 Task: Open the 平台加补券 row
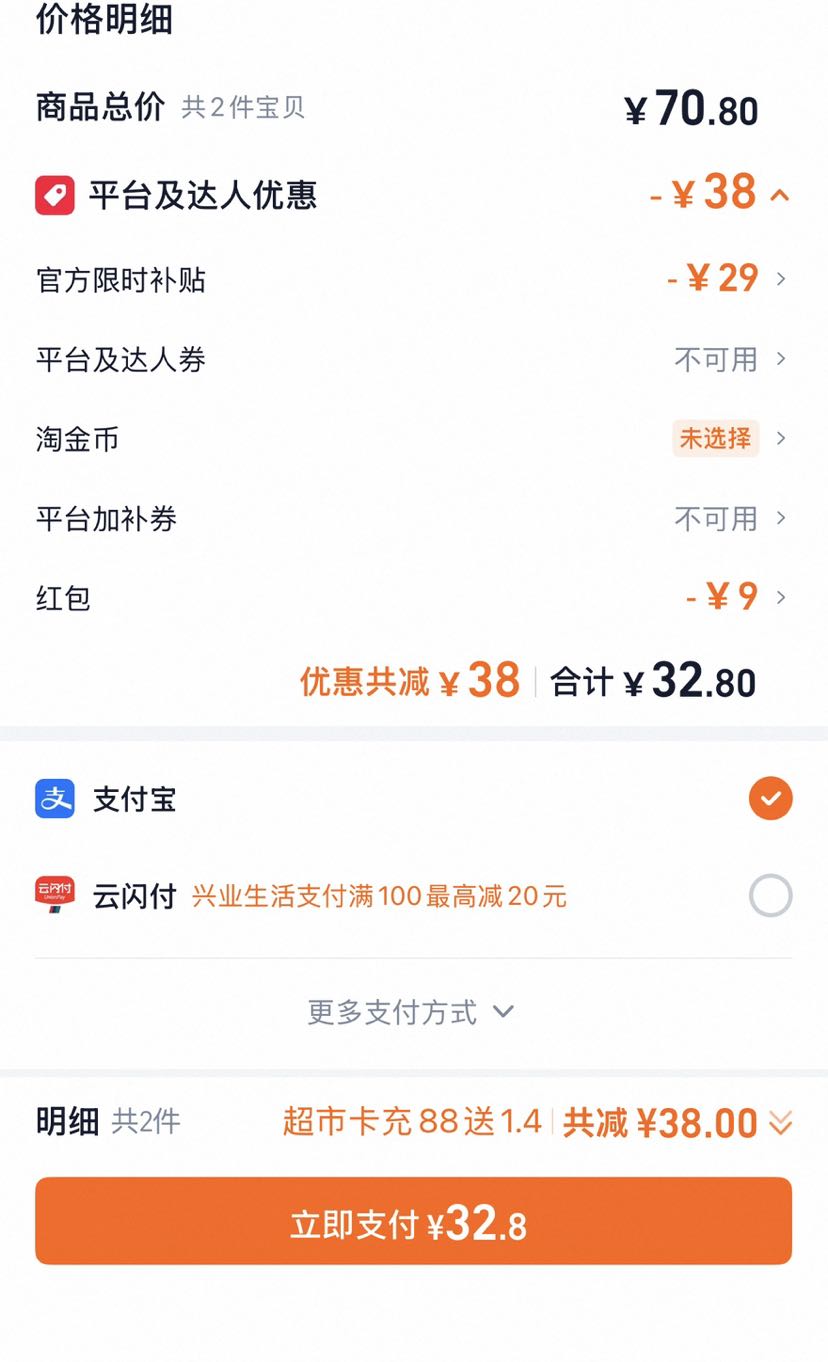click(x=413, y=518)
